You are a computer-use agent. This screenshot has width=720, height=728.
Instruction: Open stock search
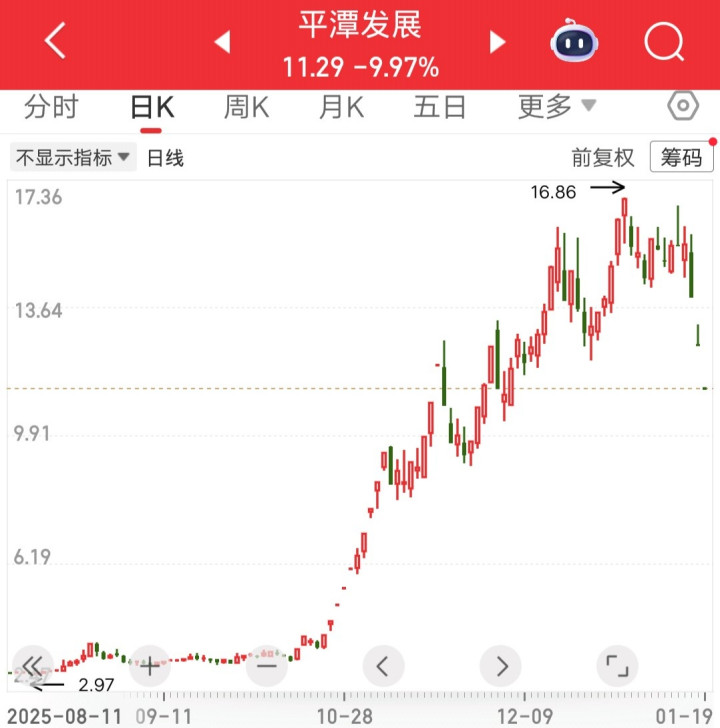[663, 42]
